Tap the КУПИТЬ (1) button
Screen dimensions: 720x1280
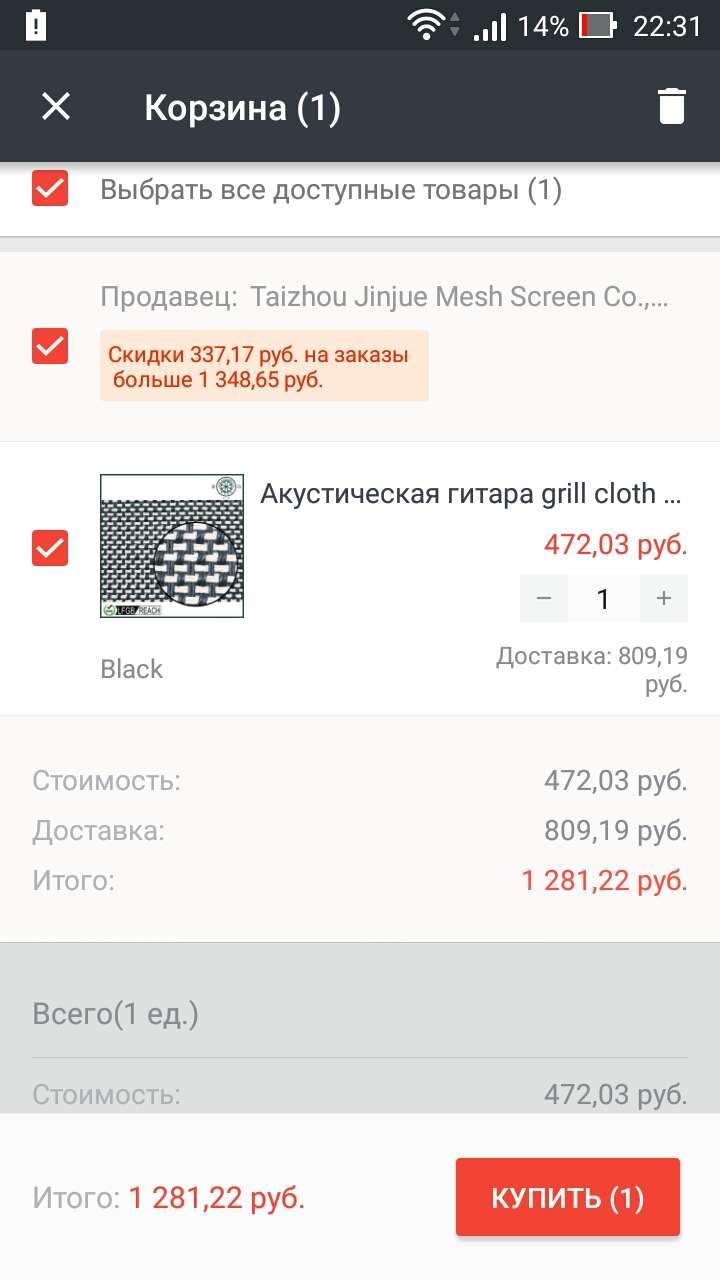tap(567, 1197)
